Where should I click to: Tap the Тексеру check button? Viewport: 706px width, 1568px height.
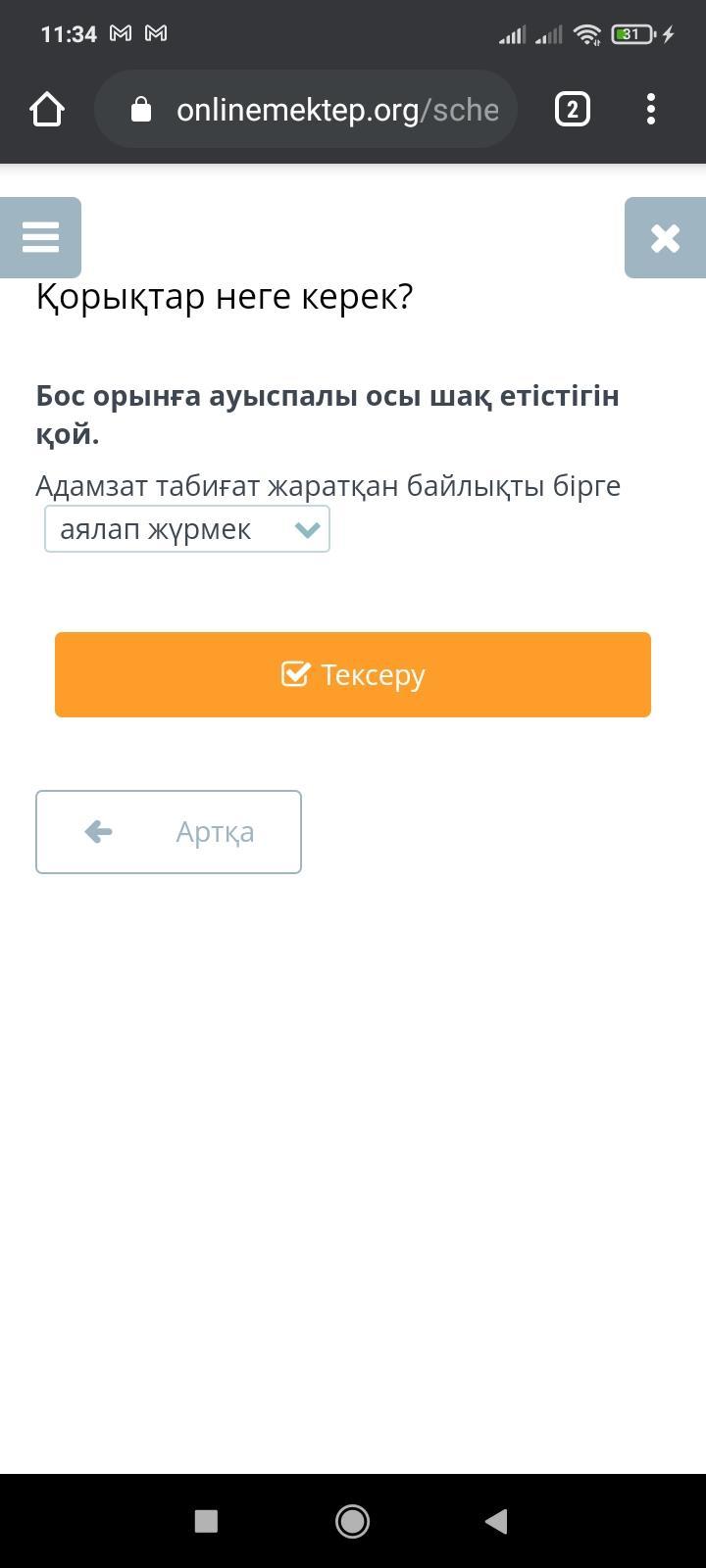click(353, 674)
